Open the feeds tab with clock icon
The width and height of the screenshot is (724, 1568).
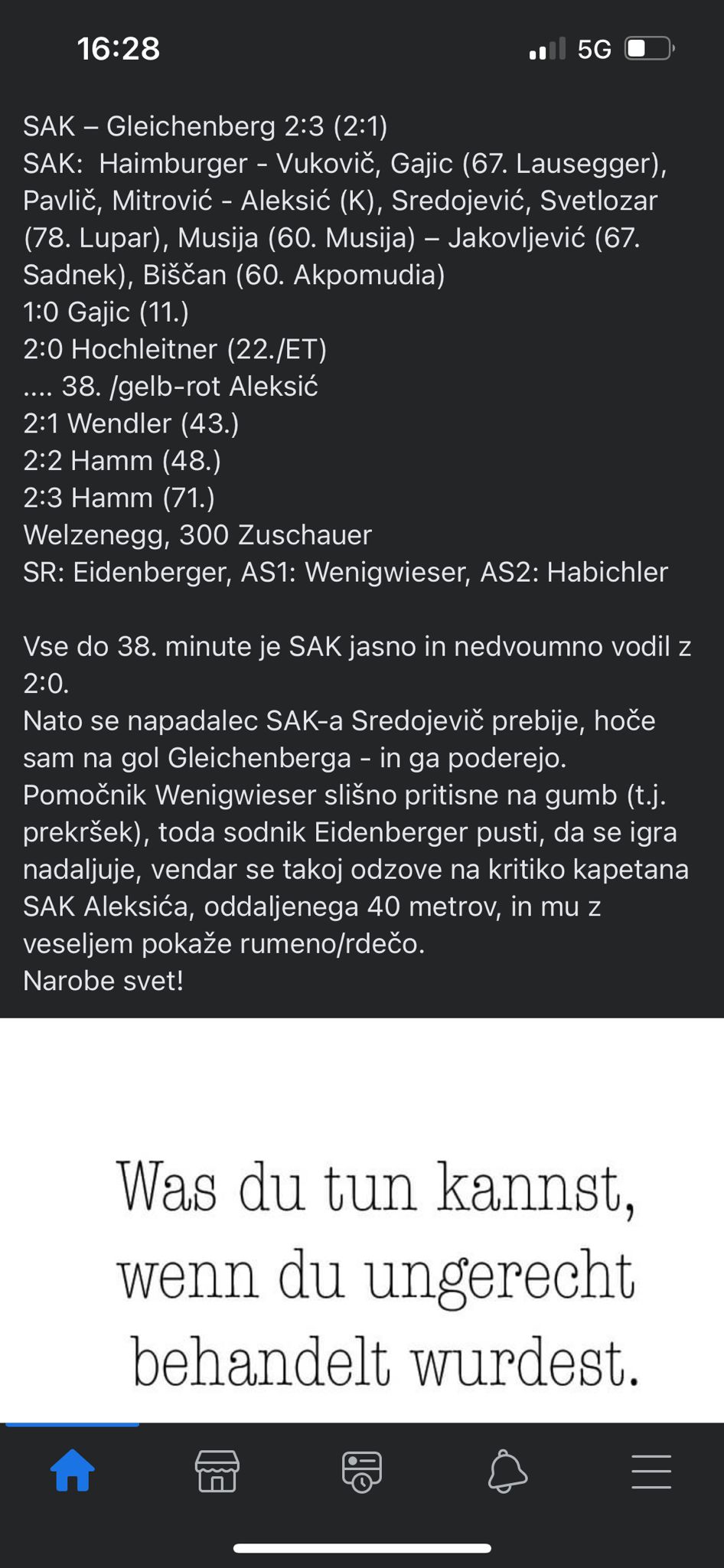point(362,1471)
